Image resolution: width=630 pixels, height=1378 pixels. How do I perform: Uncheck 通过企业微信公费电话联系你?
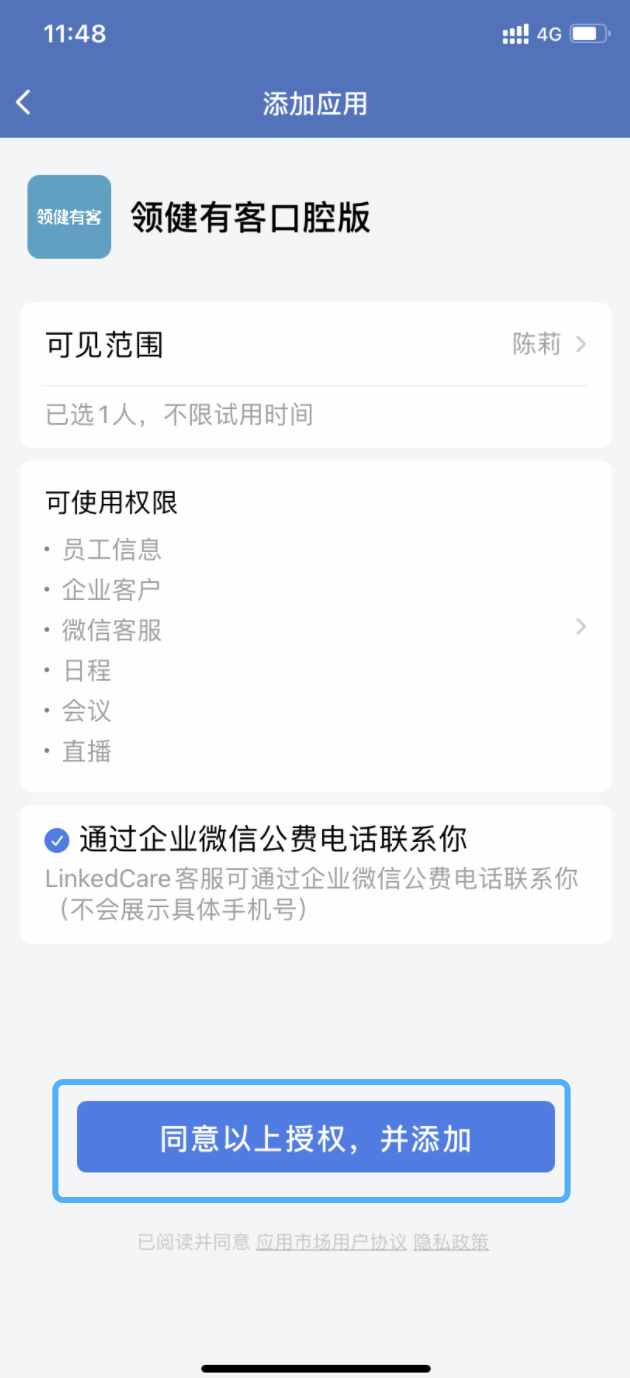(57, 840)
